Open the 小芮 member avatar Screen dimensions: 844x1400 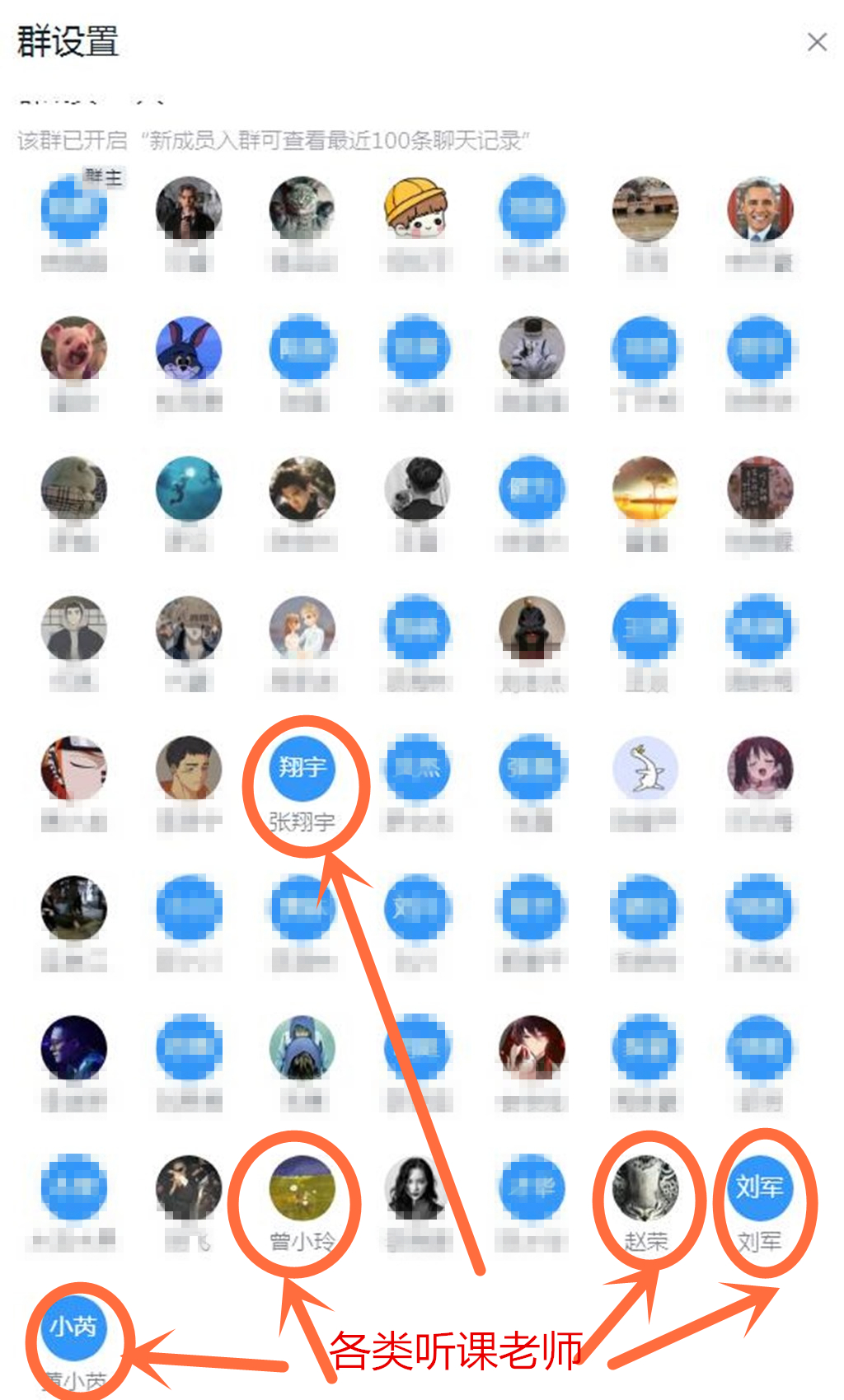point(74,1327)
